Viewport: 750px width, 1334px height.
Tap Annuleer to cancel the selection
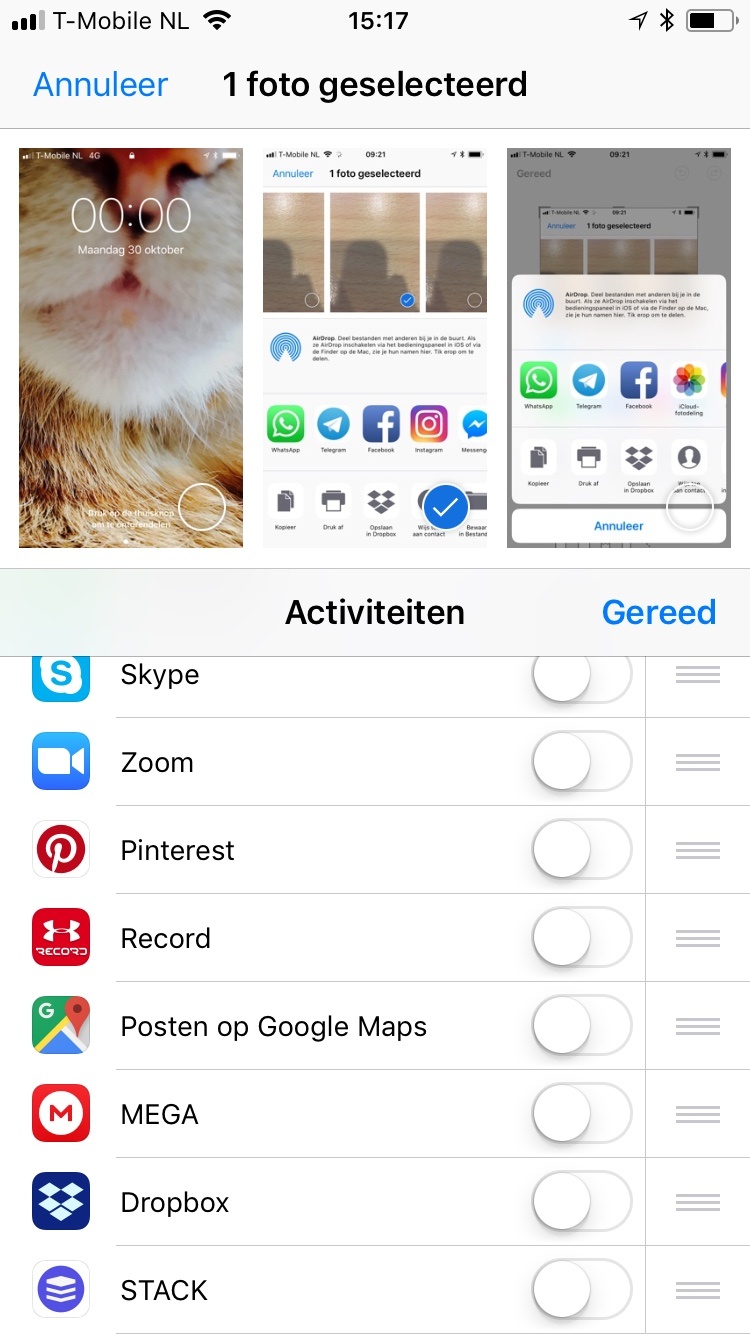(101, 85)
